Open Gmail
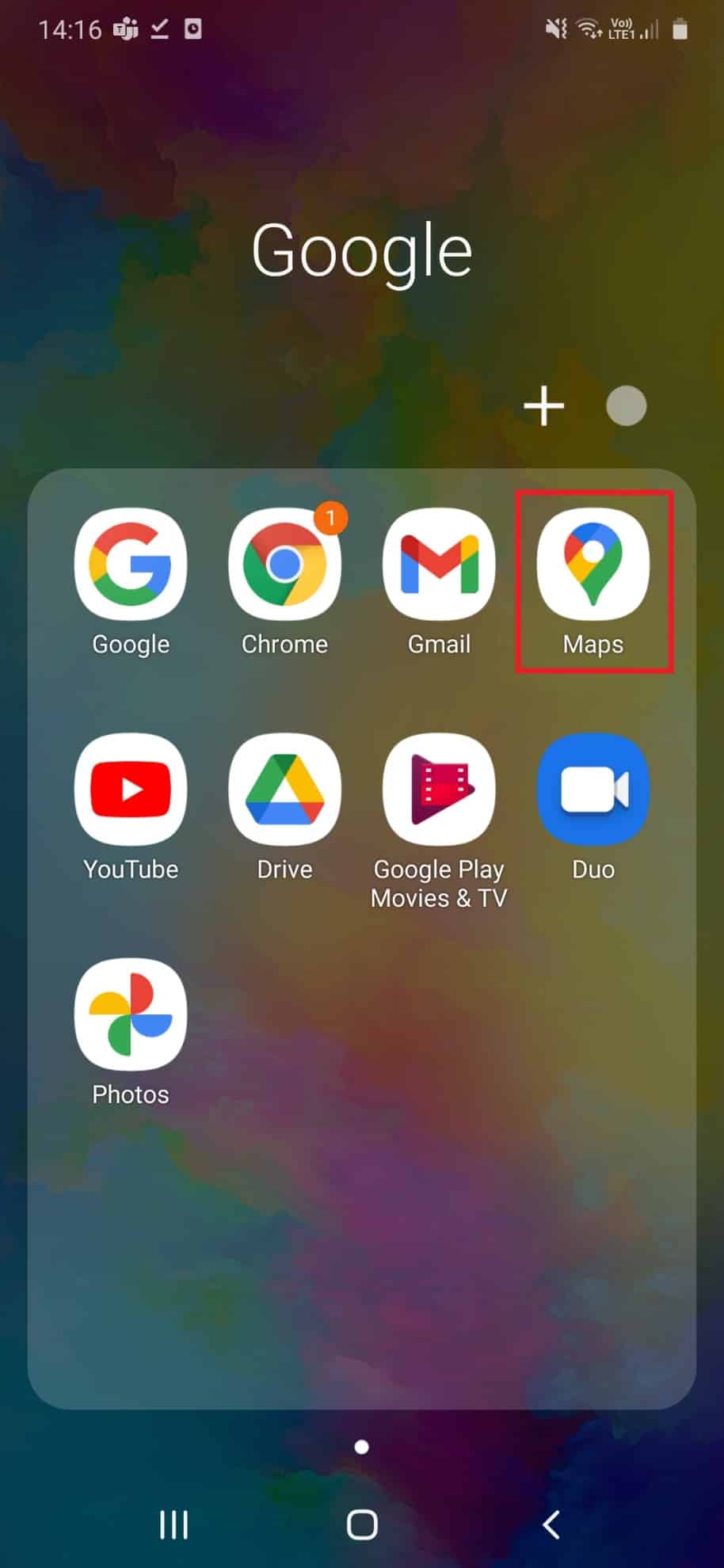The height and width of the screenshot is (1568, 724). point(439,565)
